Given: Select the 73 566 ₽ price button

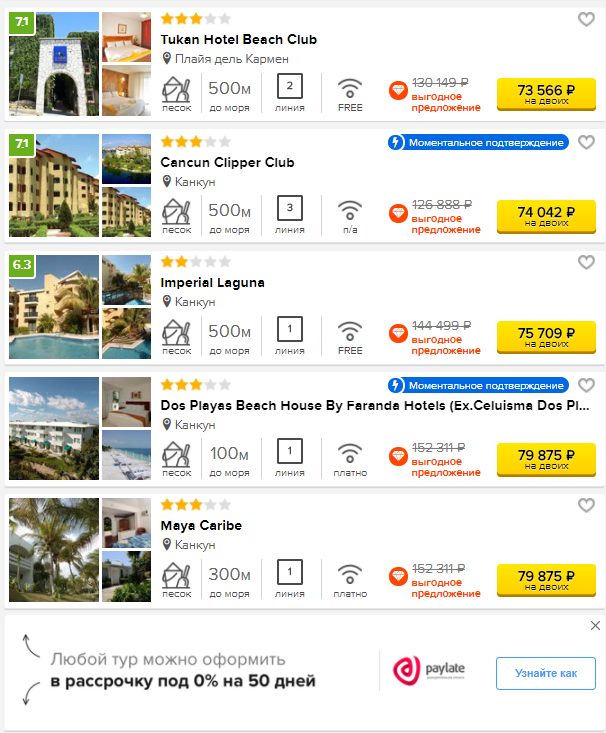Looking at the screenshot, I should 546,93.
